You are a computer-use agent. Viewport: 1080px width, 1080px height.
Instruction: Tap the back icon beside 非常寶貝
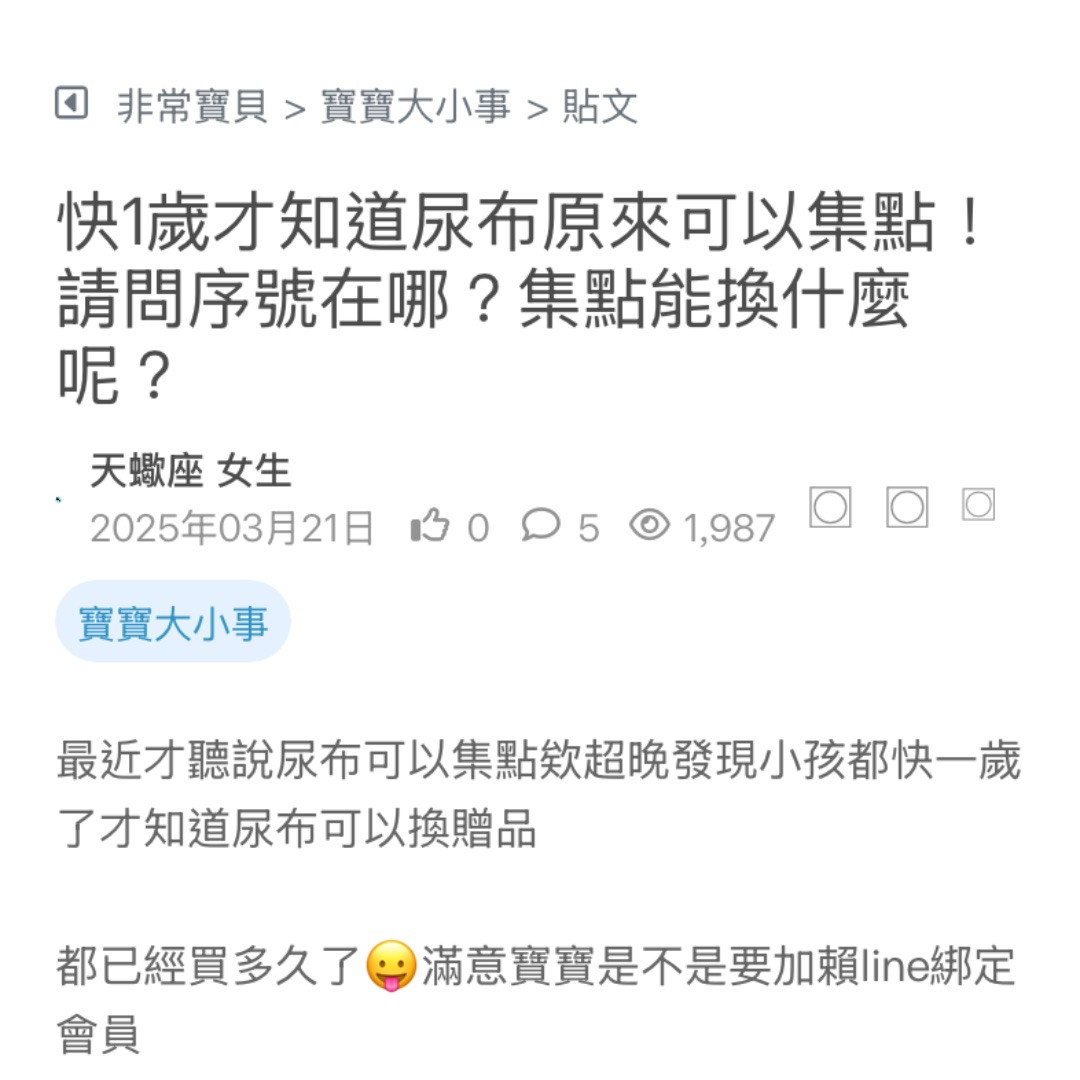[71, 103]
